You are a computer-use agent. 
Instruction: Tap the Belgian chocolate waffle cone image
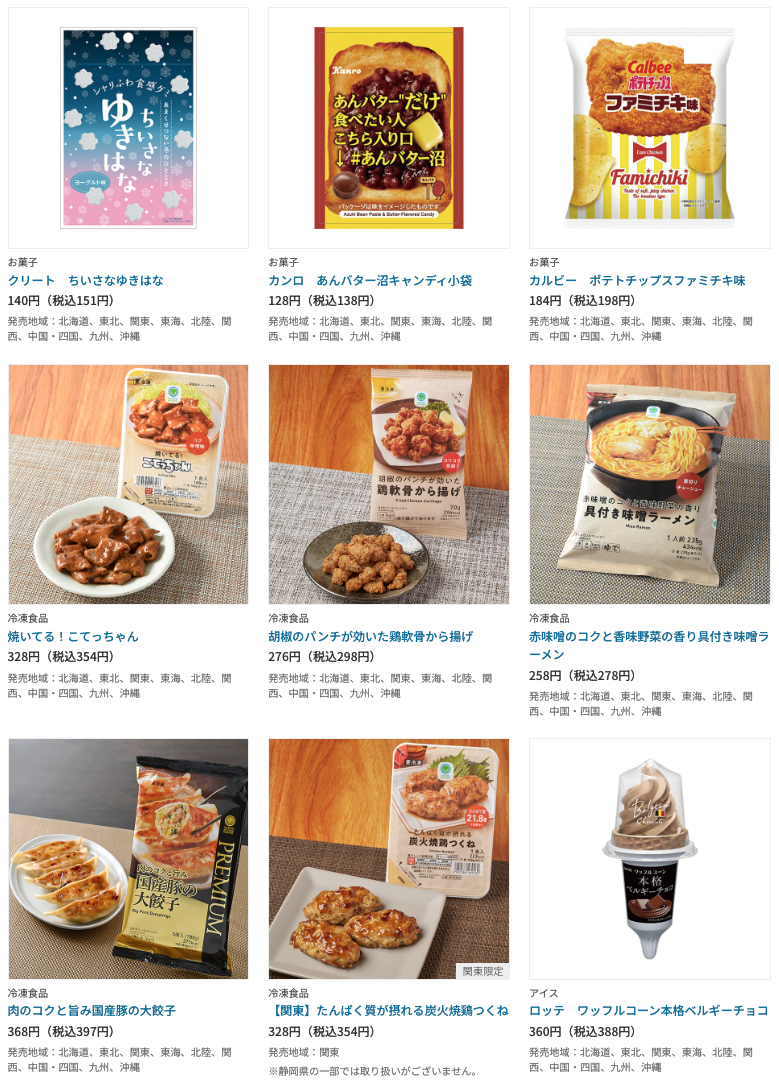click(650, 858)
